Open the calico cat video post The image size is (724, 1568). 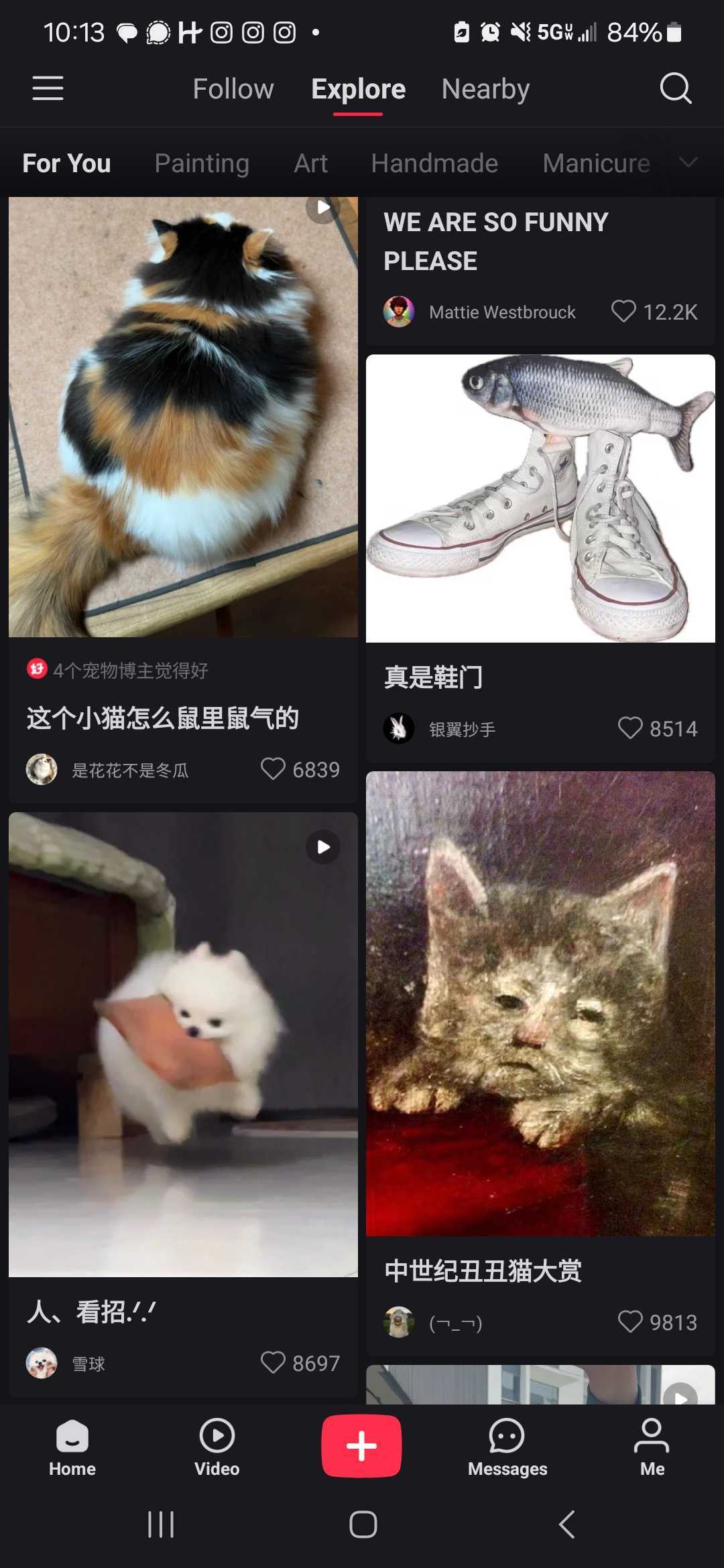click(183, 417)
